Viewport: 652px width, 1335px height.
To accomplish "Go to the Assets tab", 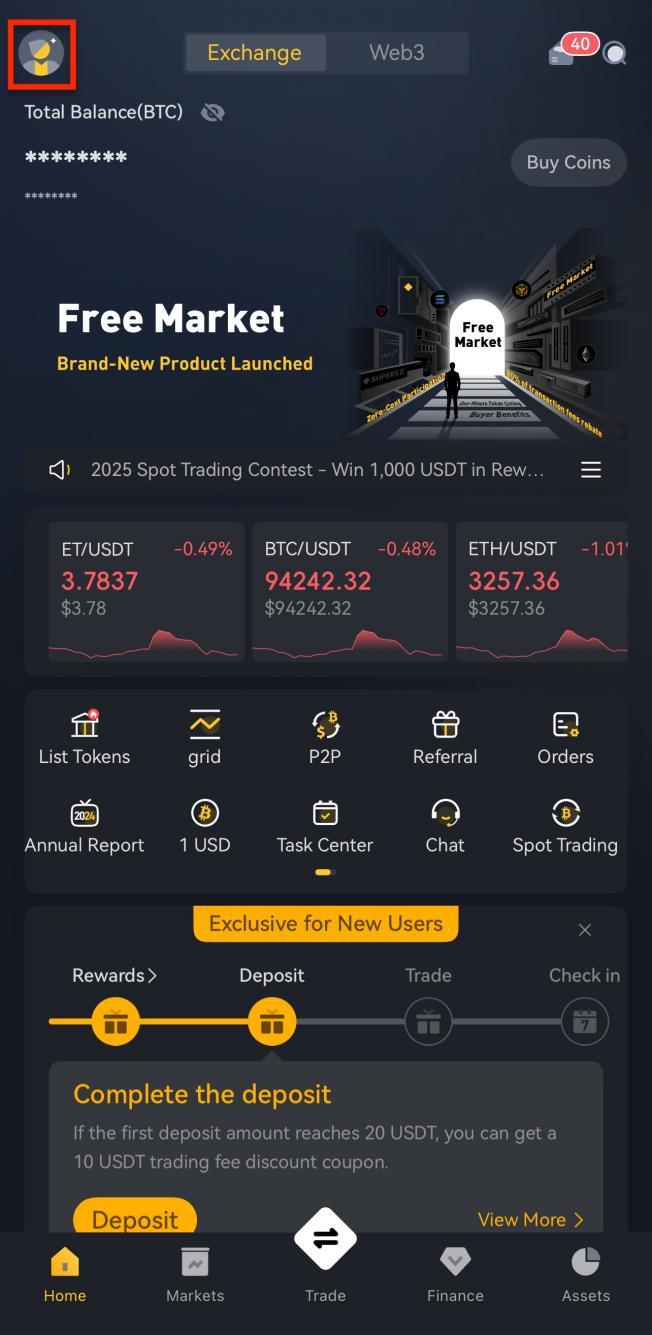I will click(x=585, y=1275).
